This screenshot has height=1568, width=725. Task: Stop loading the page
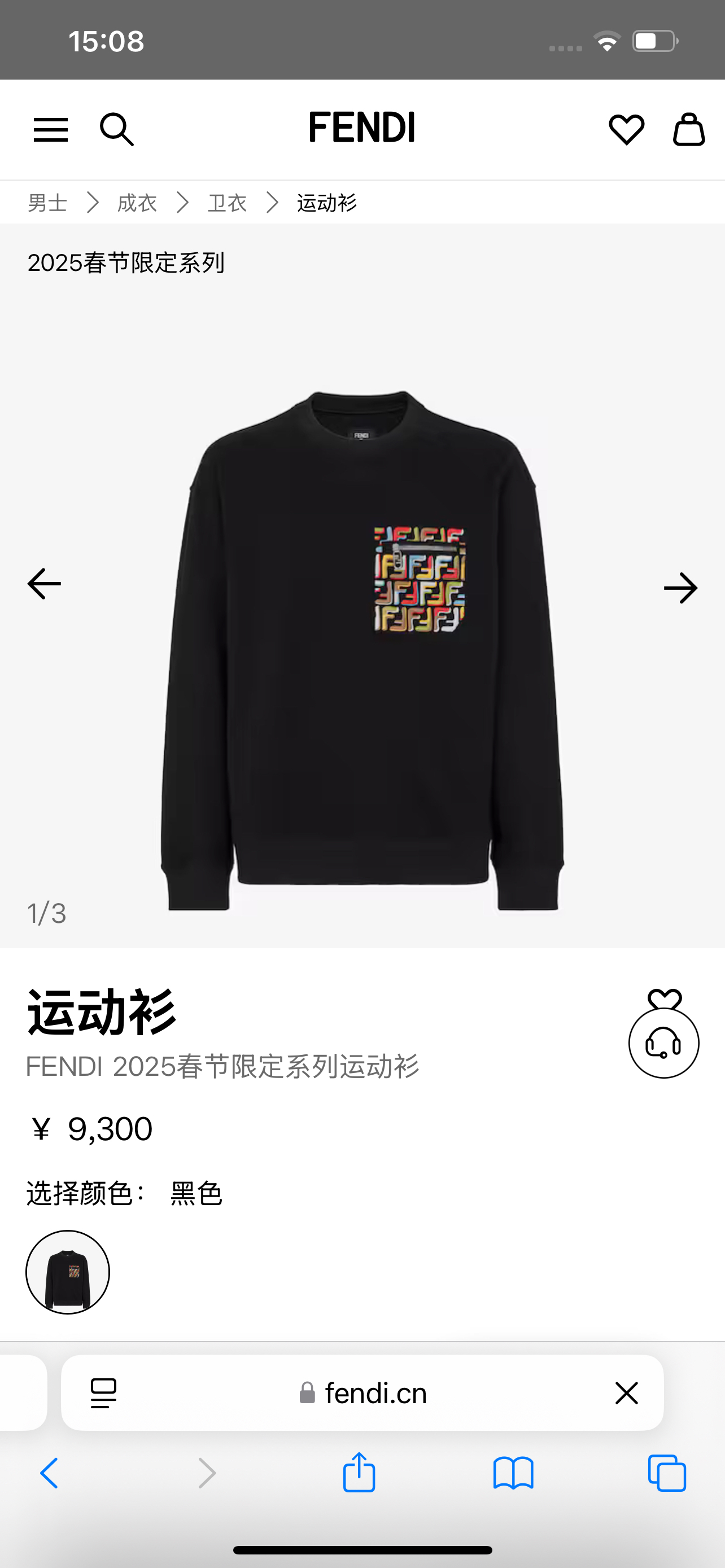pos(626,1392)
